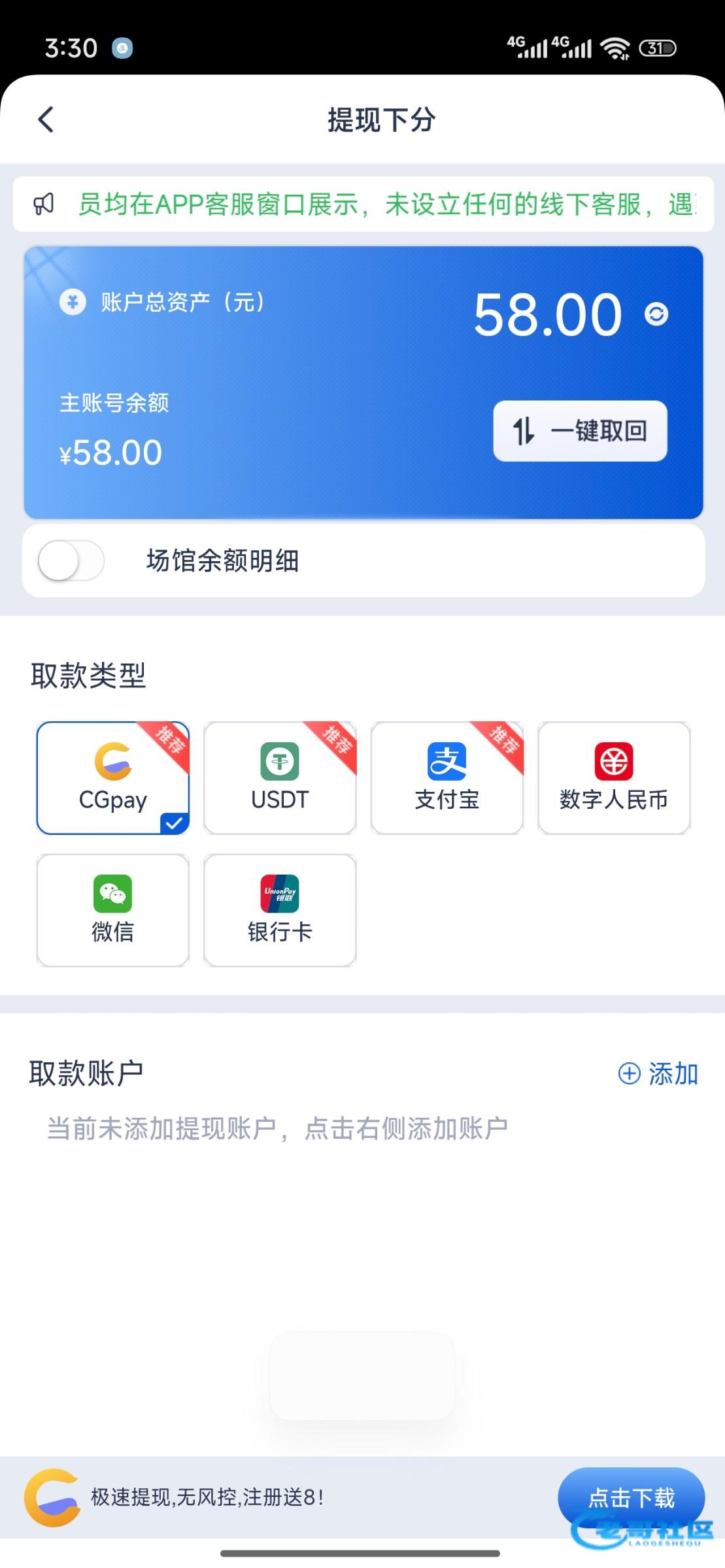Refresh the account total assets balance
This screenshot has width=725, height=1568.
click(x=656, y=314)
